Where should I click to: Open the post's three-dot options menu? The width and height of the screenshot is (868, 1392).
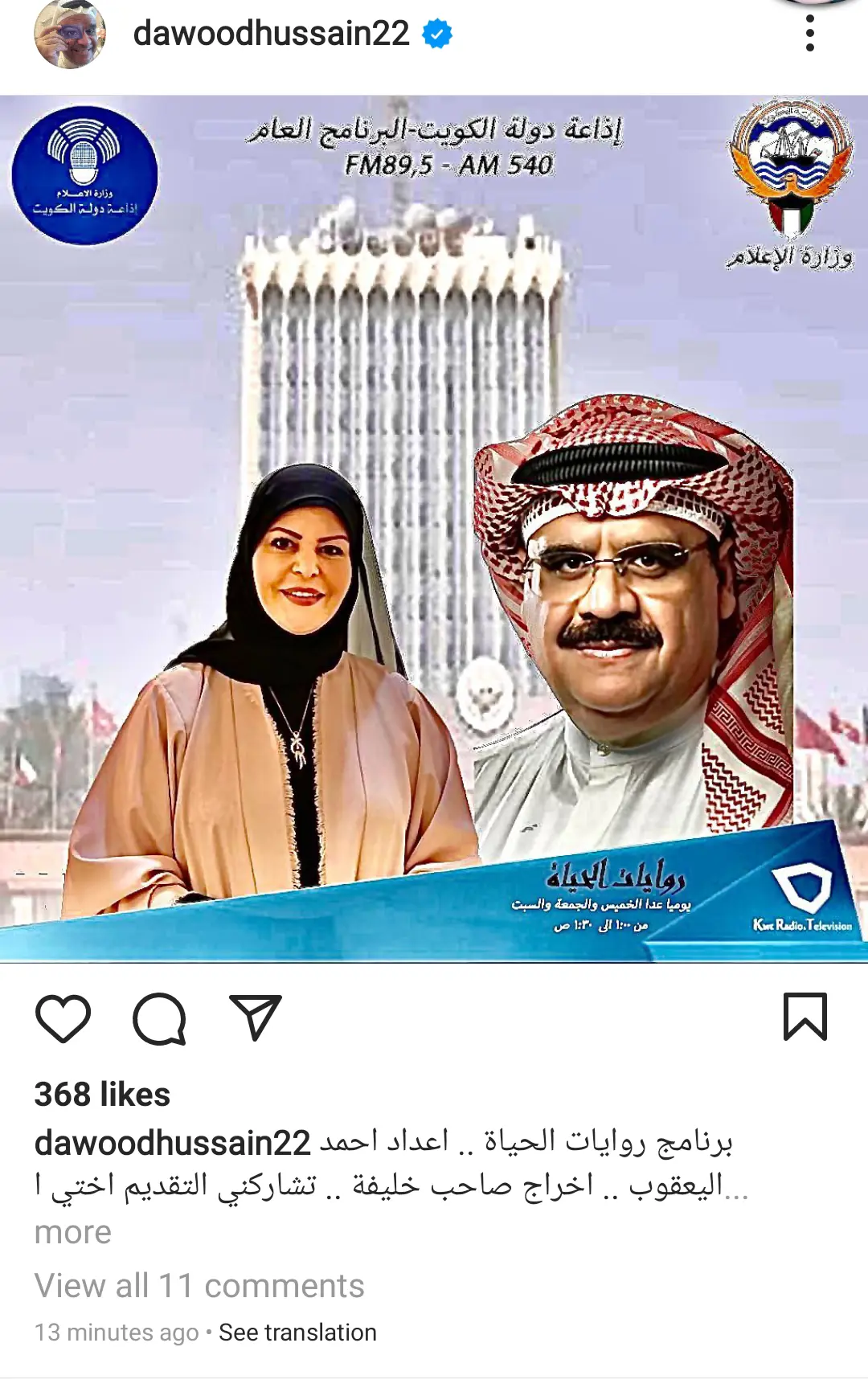point(809,34)
